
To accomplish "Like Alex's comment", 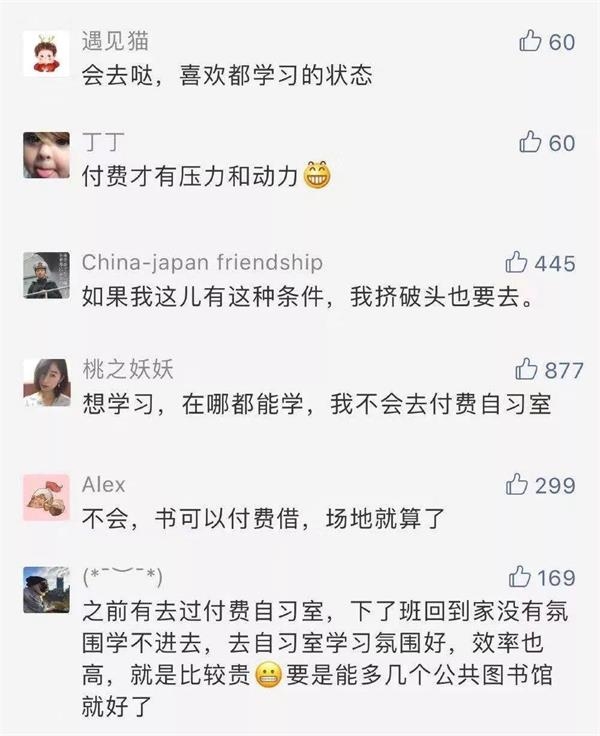I will click(517, 485).
